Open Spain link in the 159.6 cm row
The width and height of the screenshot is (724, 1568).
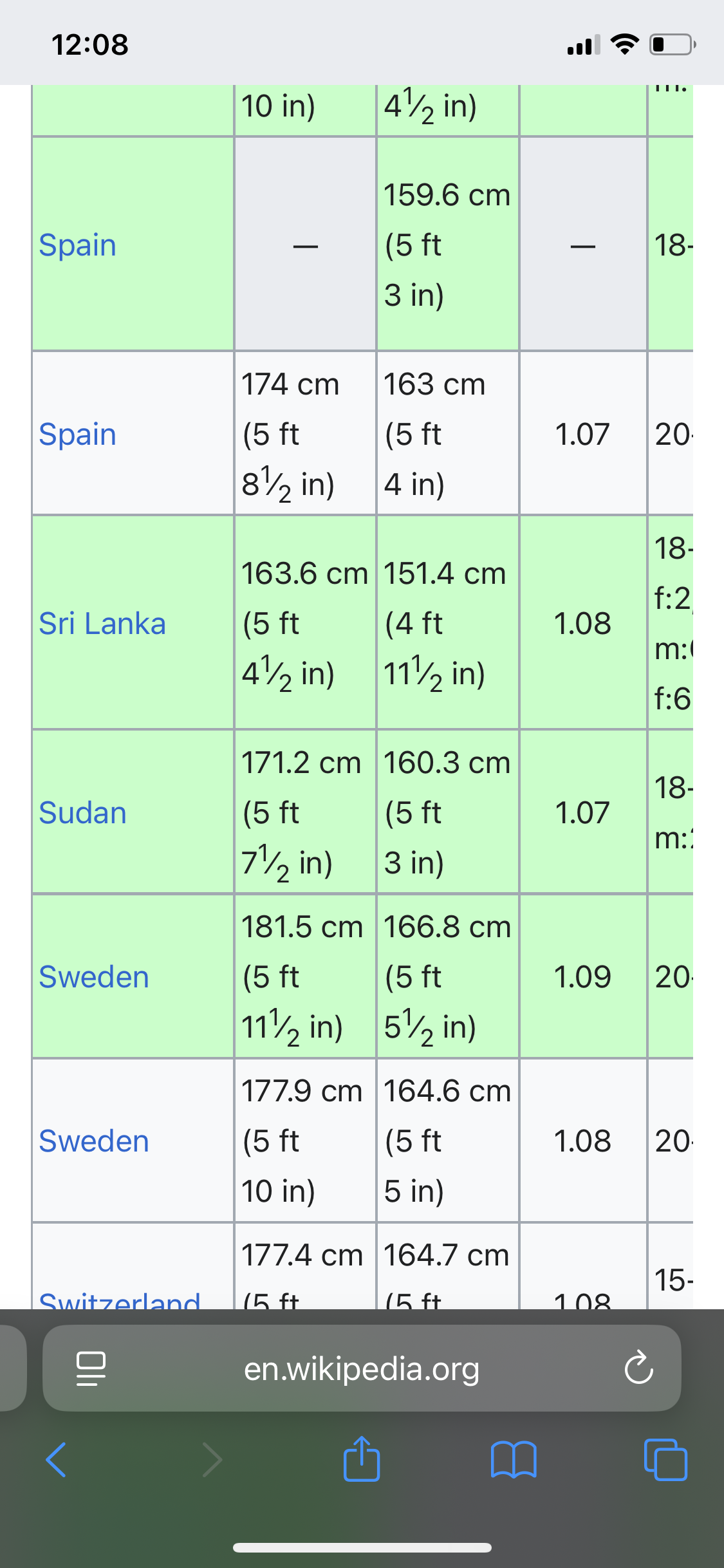point(77,245)
